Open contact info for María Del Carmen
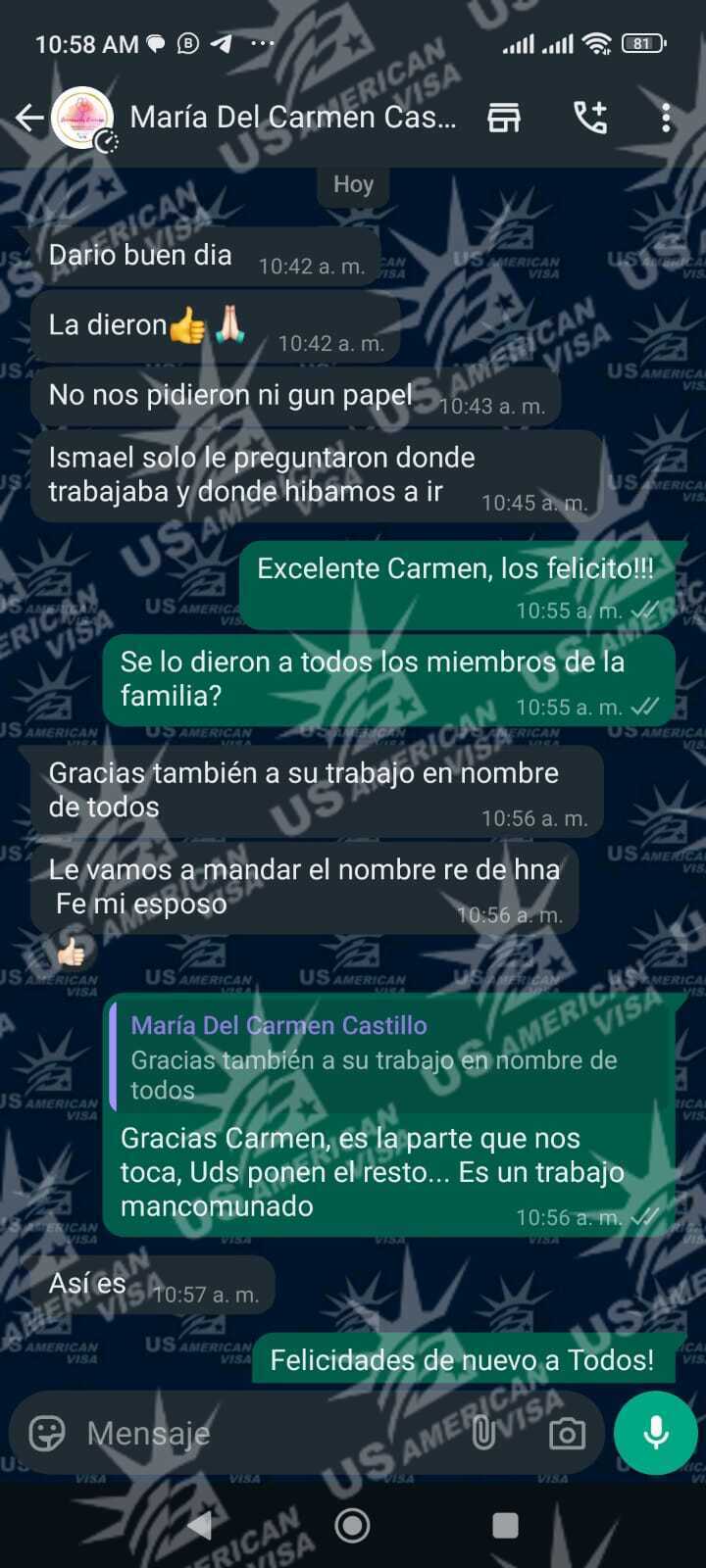This screenshot has height=1568, width=706. coord(292,118)
